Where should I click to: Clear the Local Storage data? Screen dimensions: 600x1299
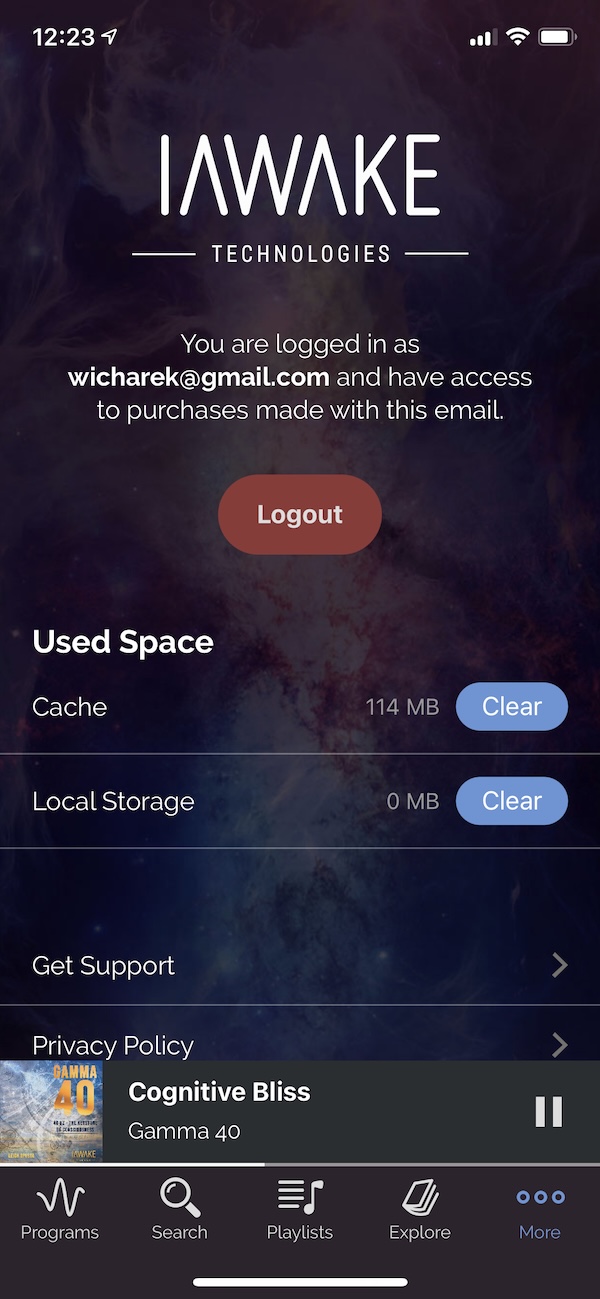tap(511, 801)
